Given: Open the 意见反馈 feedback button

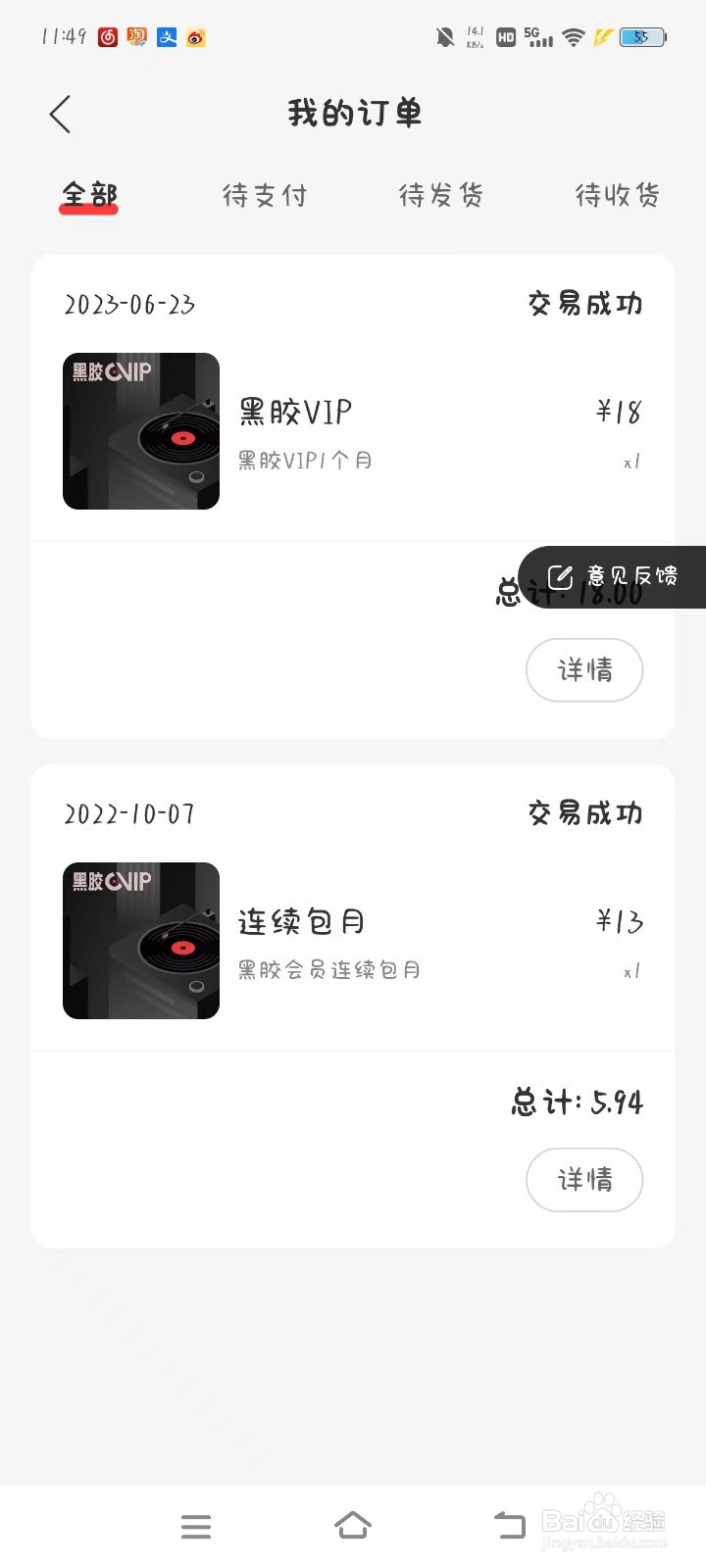Looking at the screenshot, I should click(612, 576).
